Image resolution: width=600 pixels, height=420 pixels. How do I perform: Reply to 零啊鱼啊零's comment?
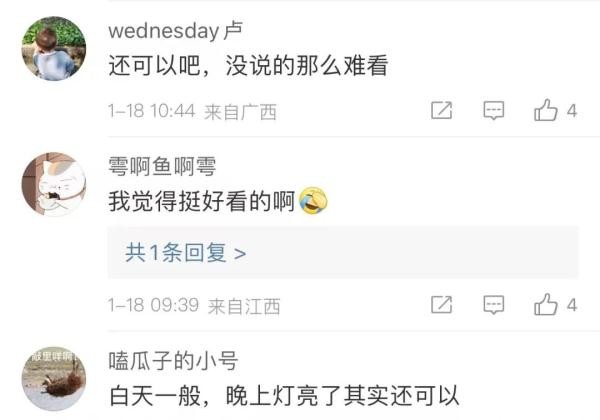click(x=494, y=305)
